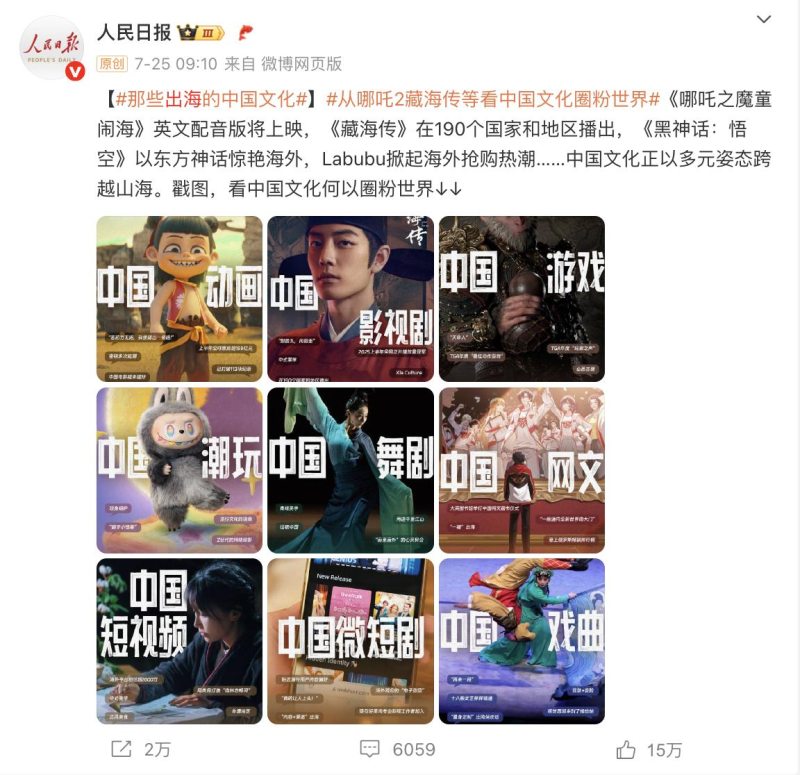800x775 pixels.
Task: Repost this post with 2万 shares
Action: [x=140, y=749]
